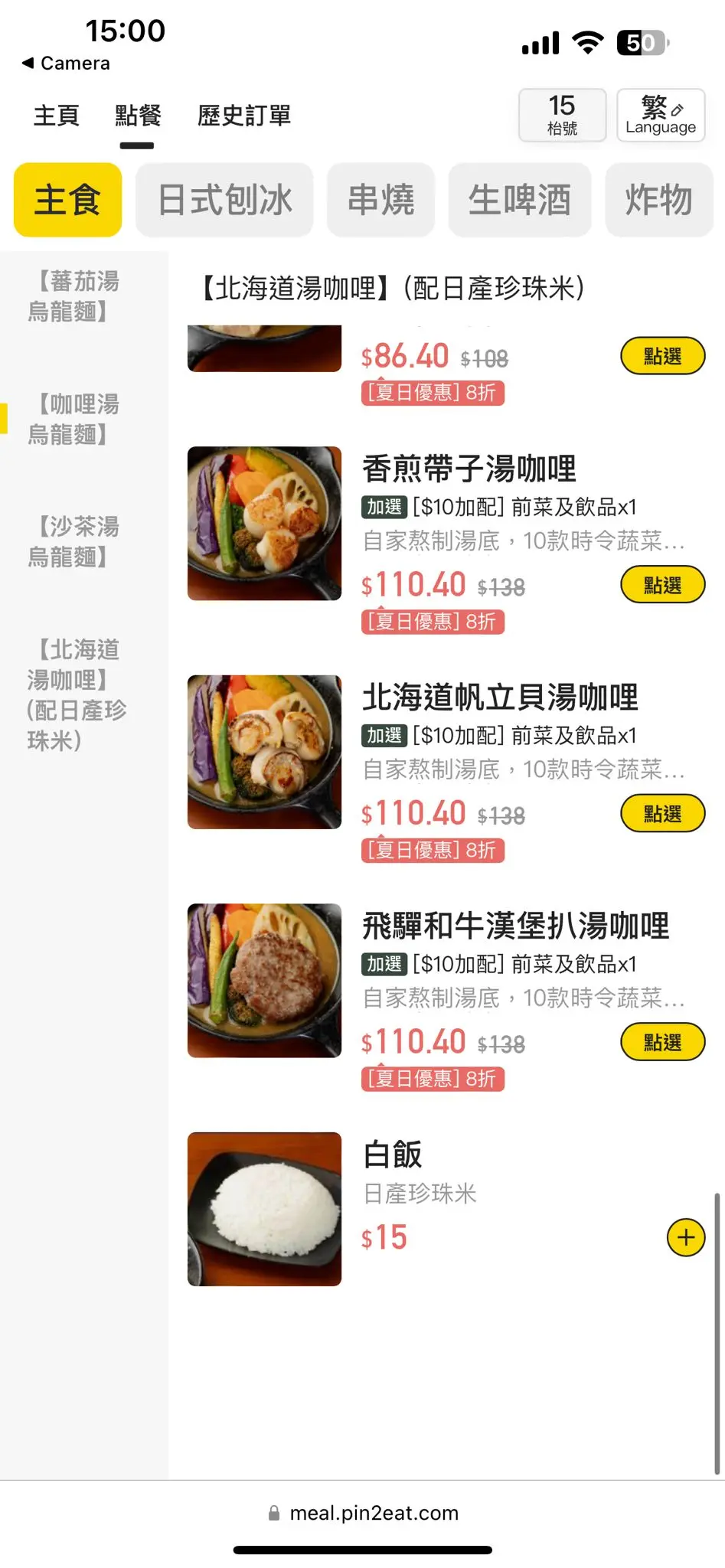The width and height of the screenshot is (725, 1568).
Task: Pick 點選 for 飛驒和牛漢堡扒湯咖哩
Action: [662, 1042]
